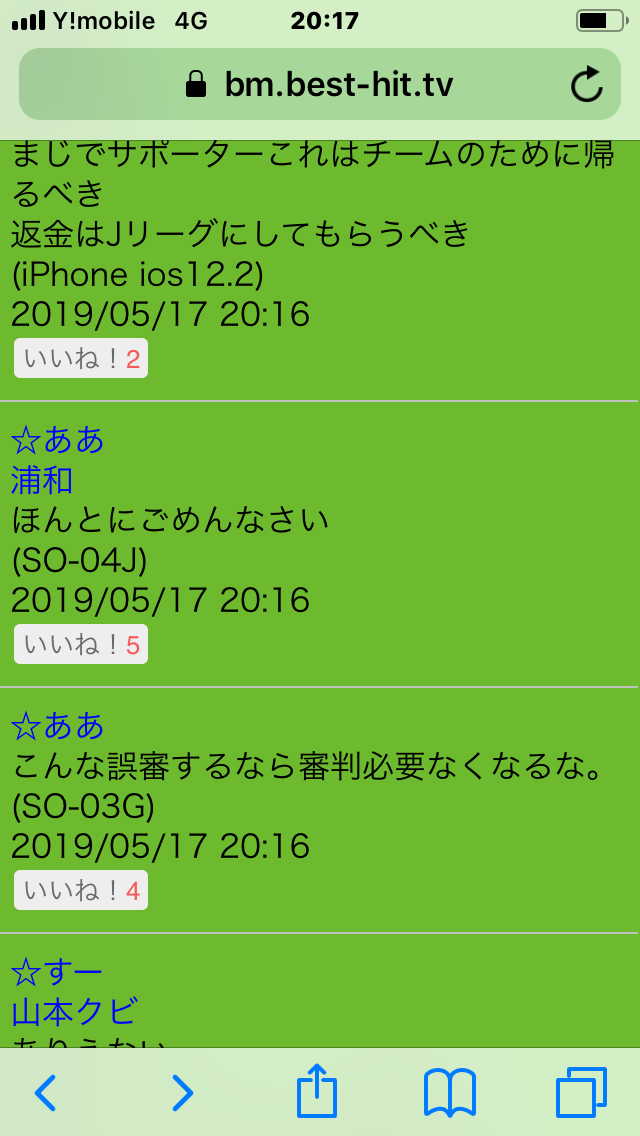Open Safari bookmarks

449,1092
